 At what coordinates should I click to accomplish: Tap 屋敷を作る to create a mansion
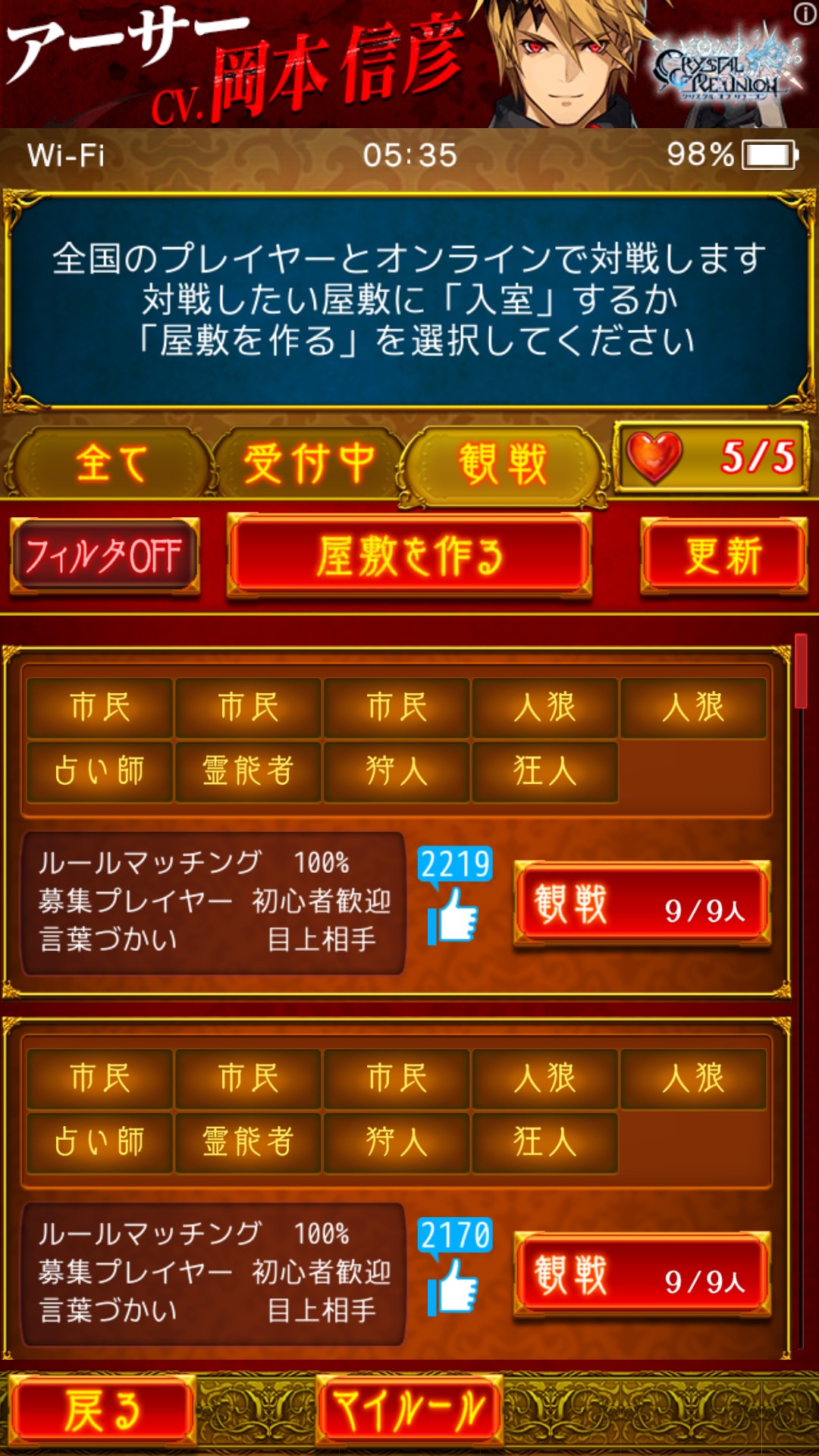click(409, 556)
